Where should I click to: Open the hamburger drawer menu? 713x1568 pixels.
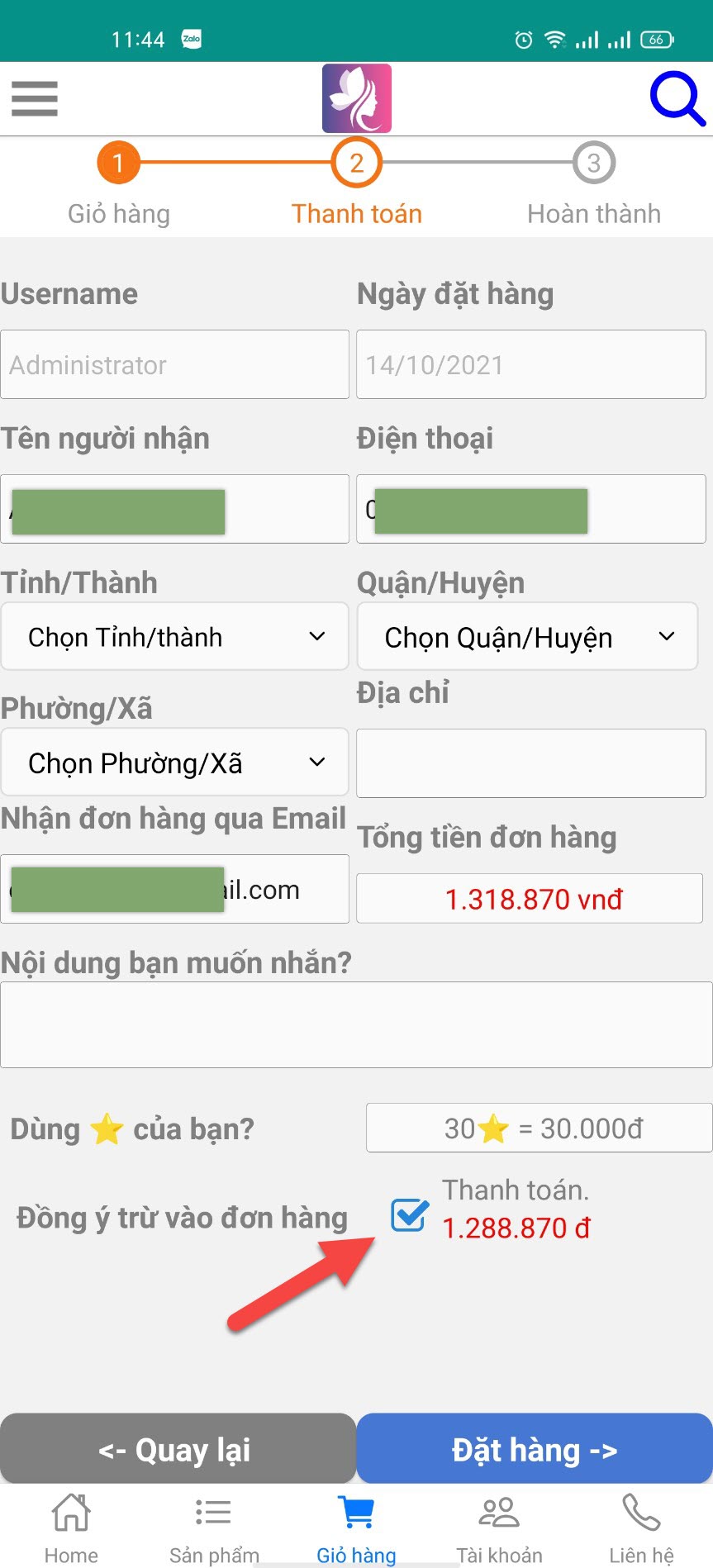pyautogui.click(x=35, y=98)
